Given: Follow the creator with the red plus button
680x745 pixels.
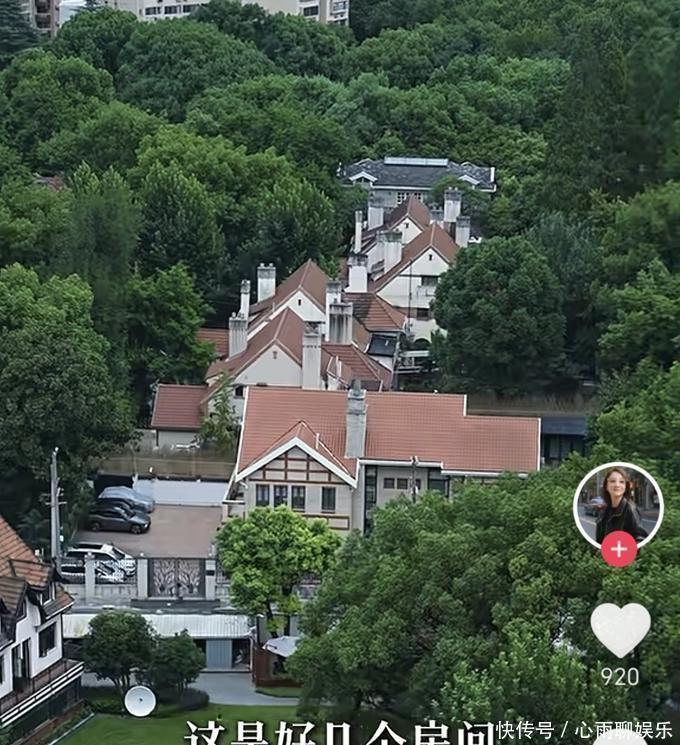Looking at the screenshot, I should (x=619, y=549).
